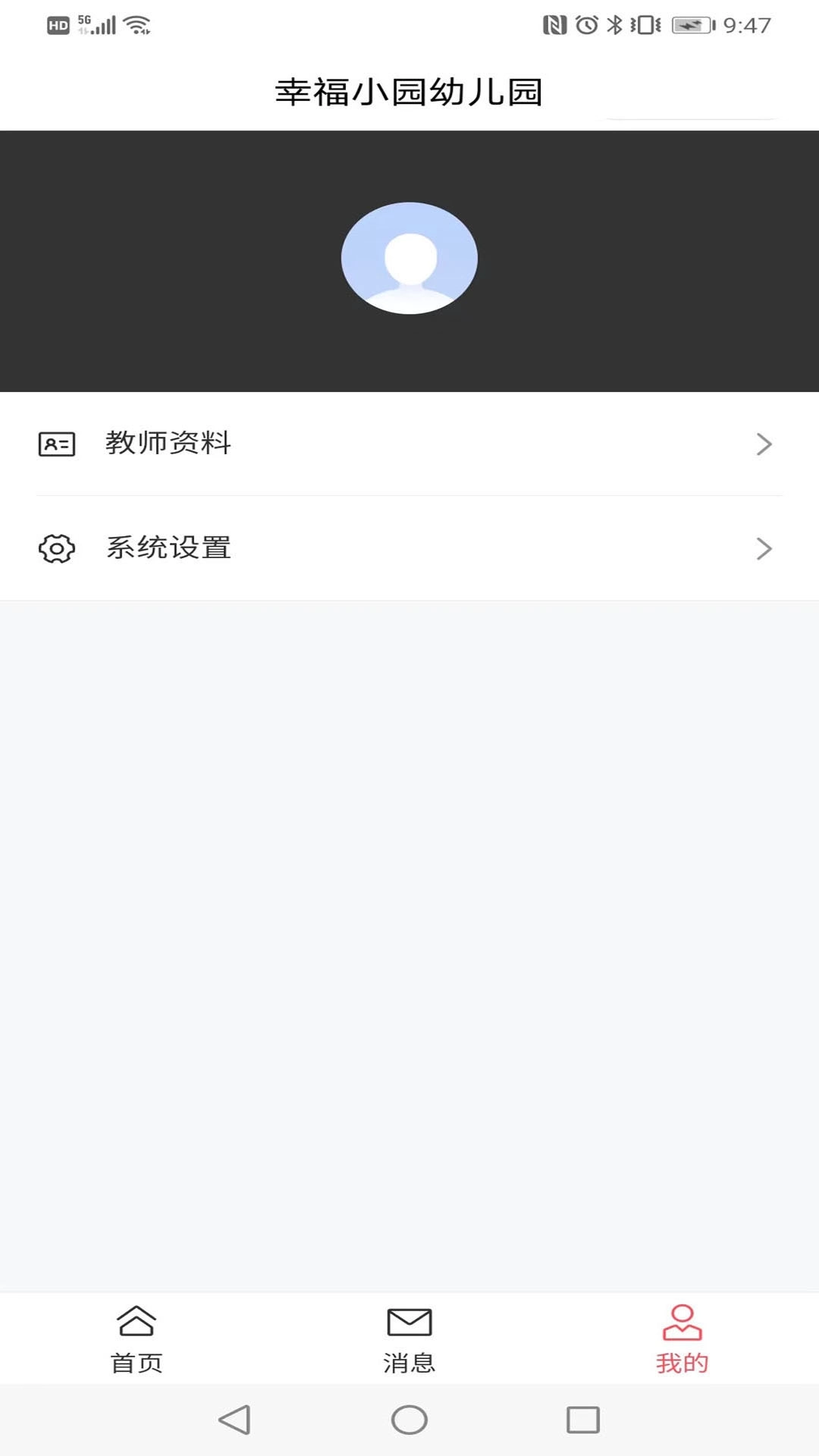819x1456 pixels.
Task: Tap the default user avatar image
Action: (409, 257)
